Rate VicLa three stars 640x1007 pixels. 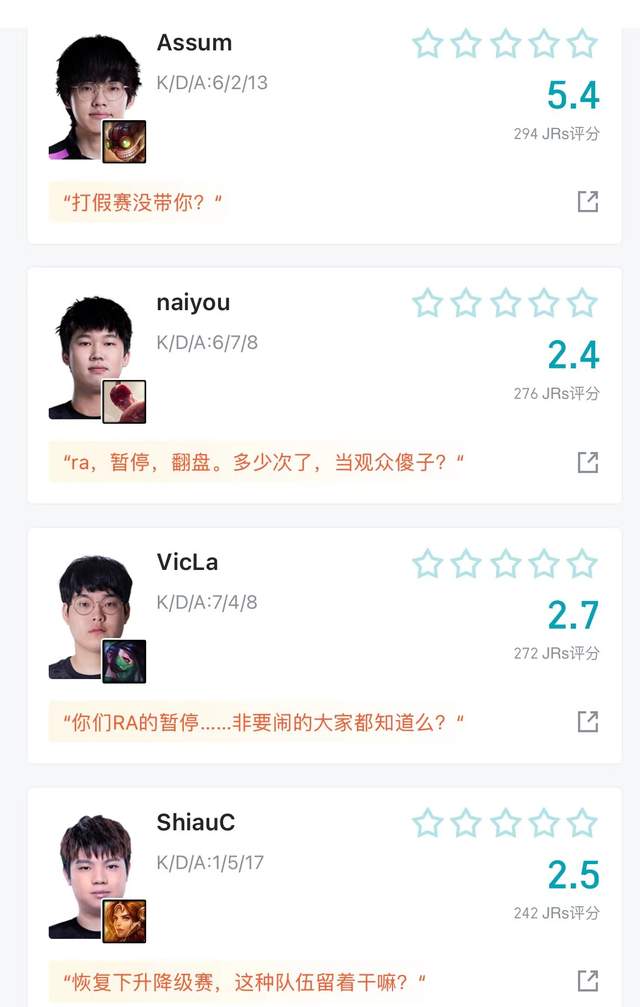[505, 564]
